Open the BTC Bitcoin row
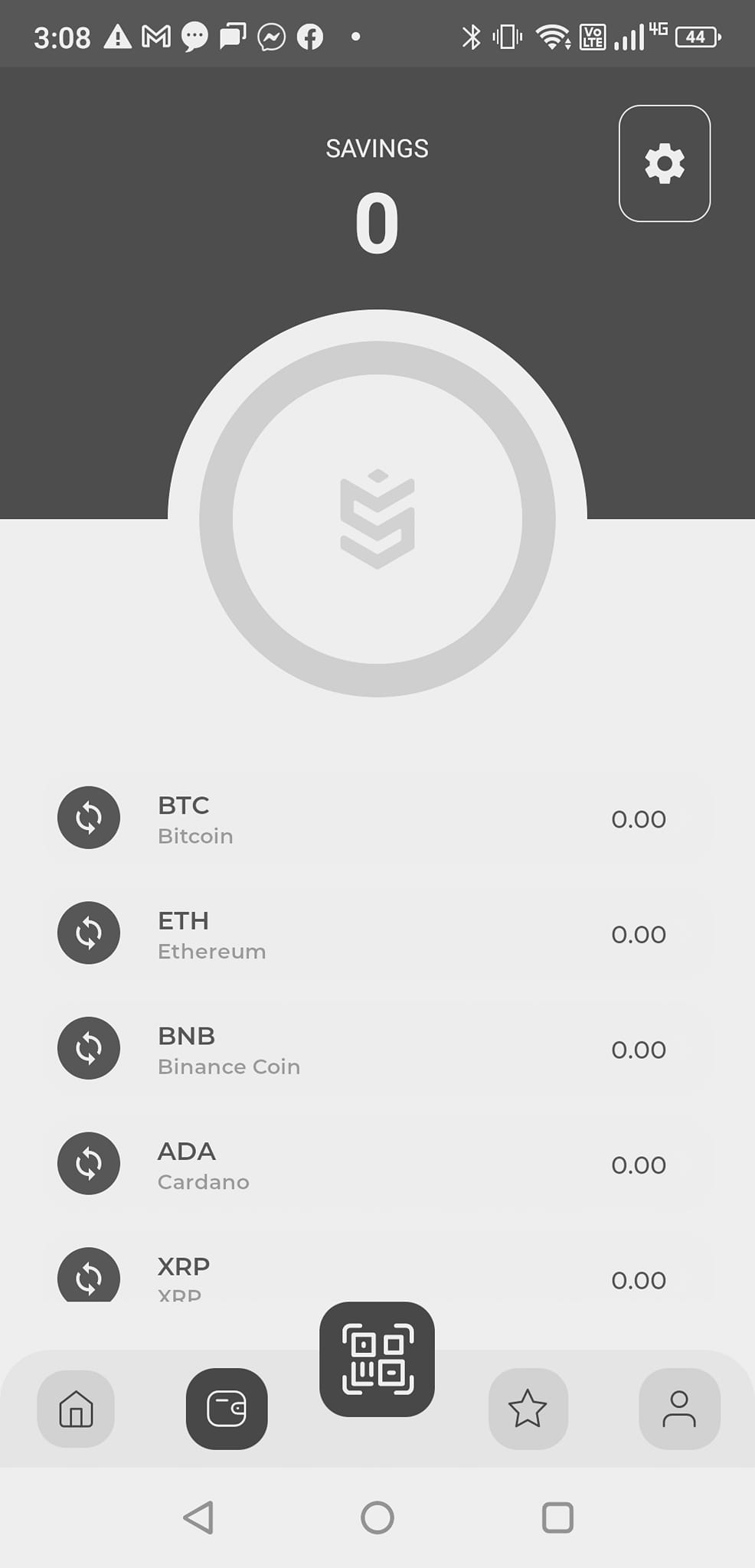 tap(377, 819)
